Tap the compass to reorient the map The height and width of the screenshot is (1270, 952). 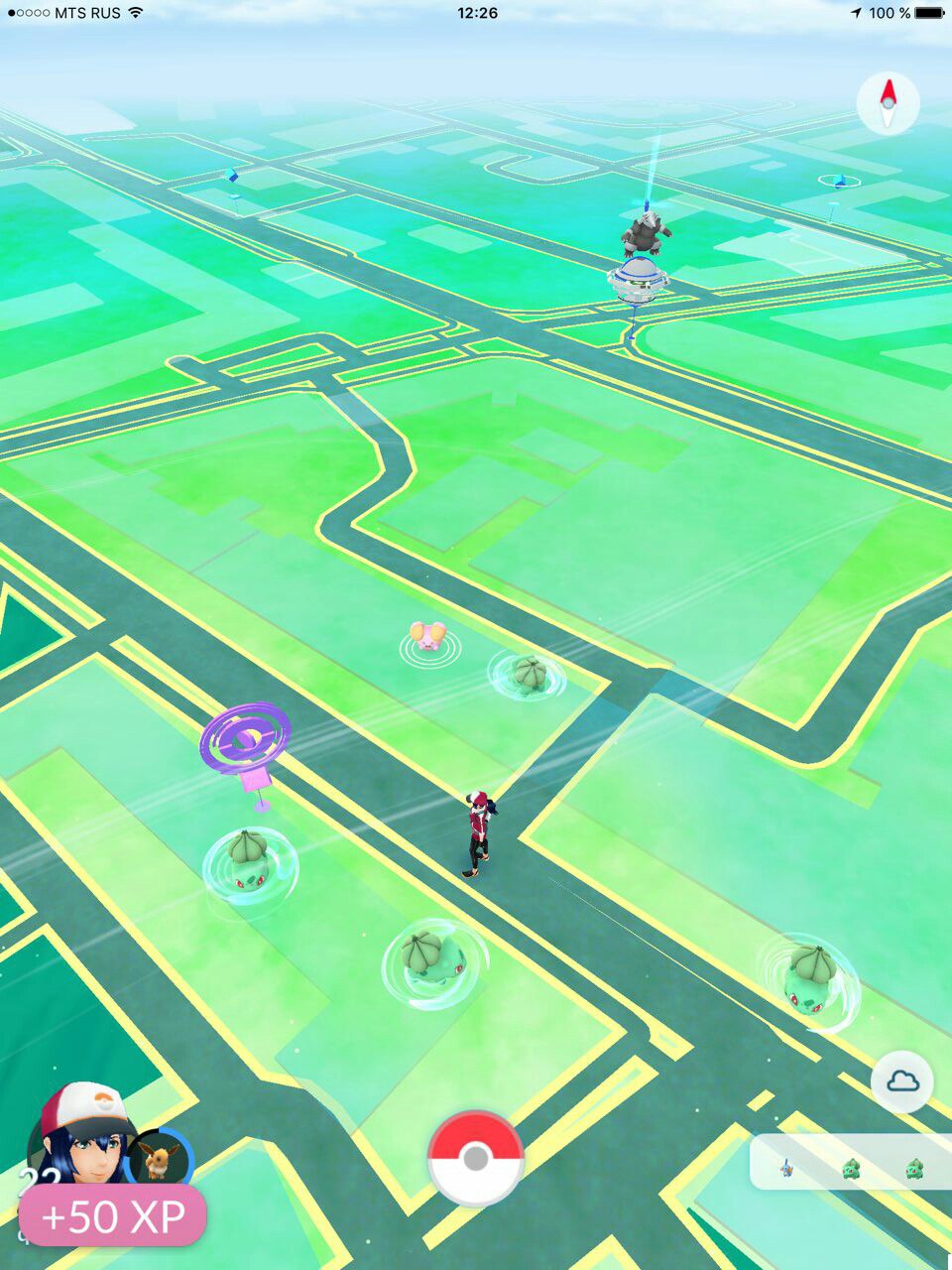[x=888, y=103]
